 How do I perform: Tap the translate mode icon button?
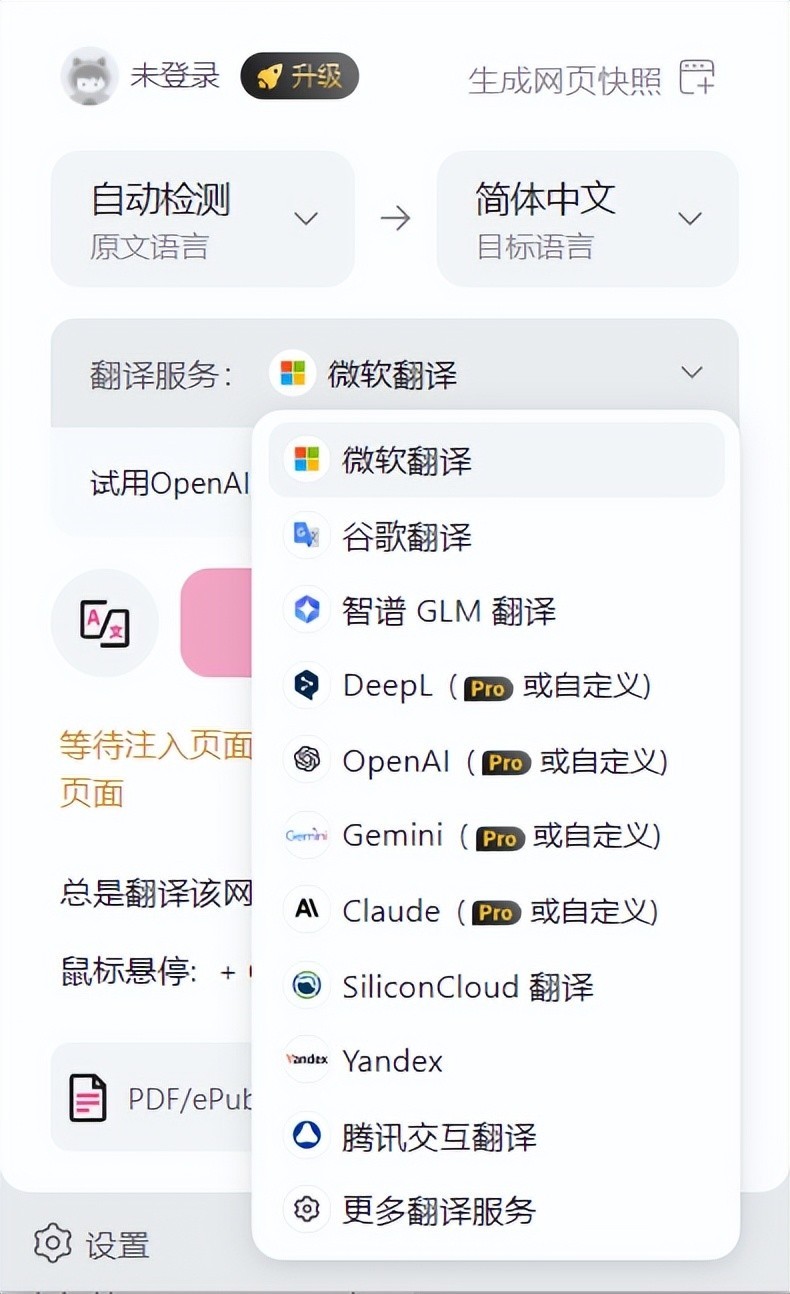[105, 623]
